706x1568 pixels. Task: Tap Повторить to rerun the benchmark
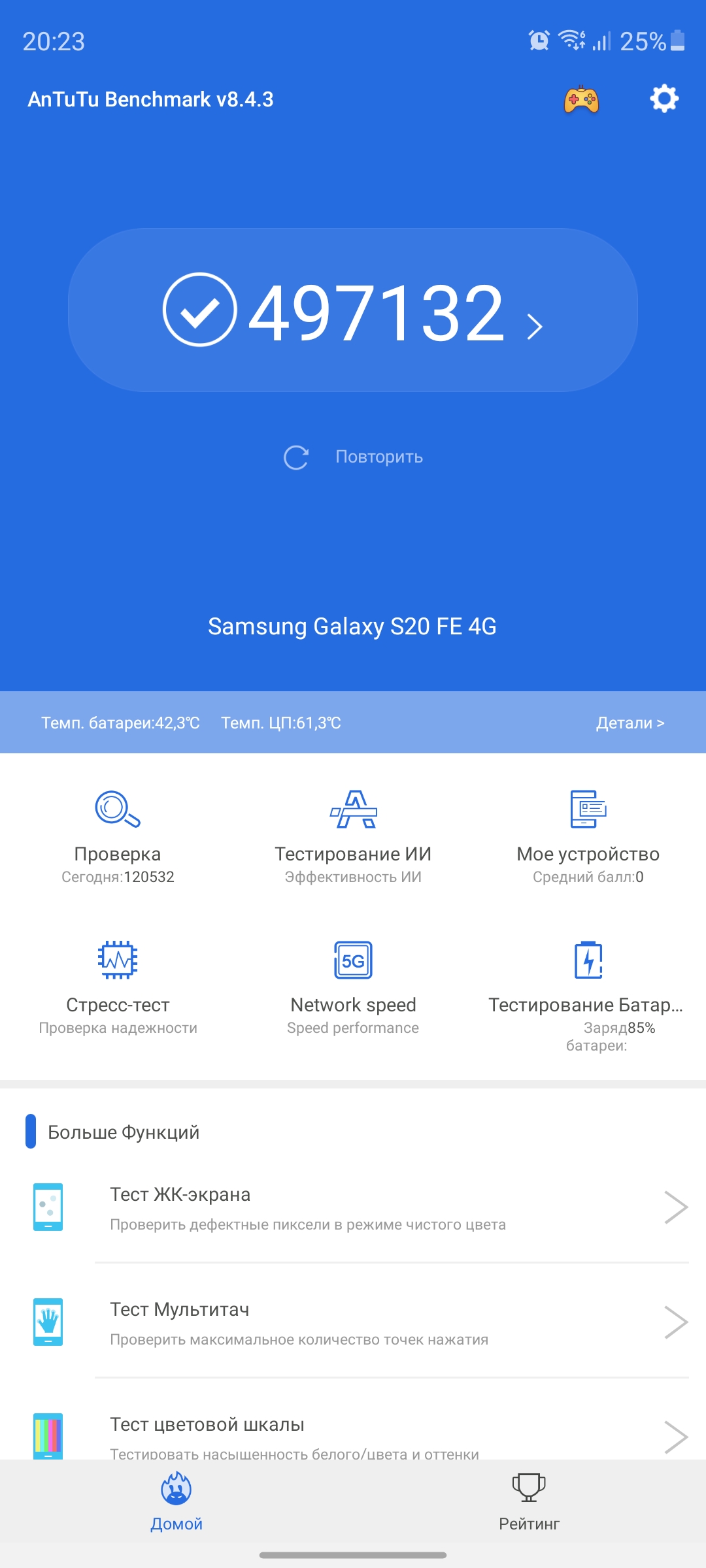point(354,457)
